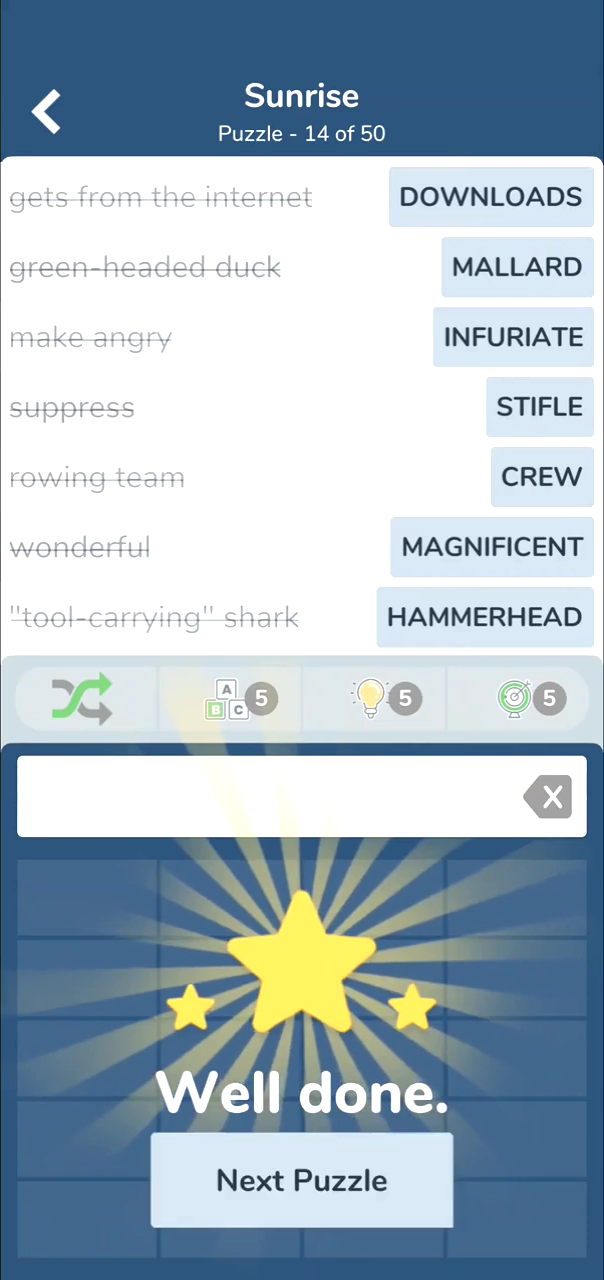Screen dimensions: 604x1280
Task: Clear the answer box with X
Action: pos(548,797)
